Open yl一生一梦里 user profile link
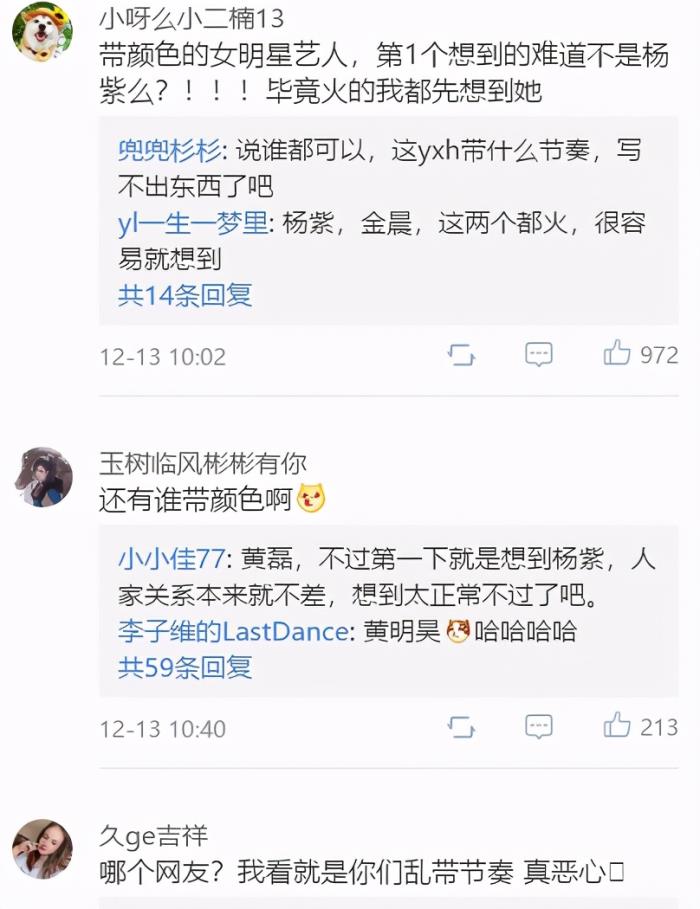This screenshot has width=700, height=909. point(193,223)
